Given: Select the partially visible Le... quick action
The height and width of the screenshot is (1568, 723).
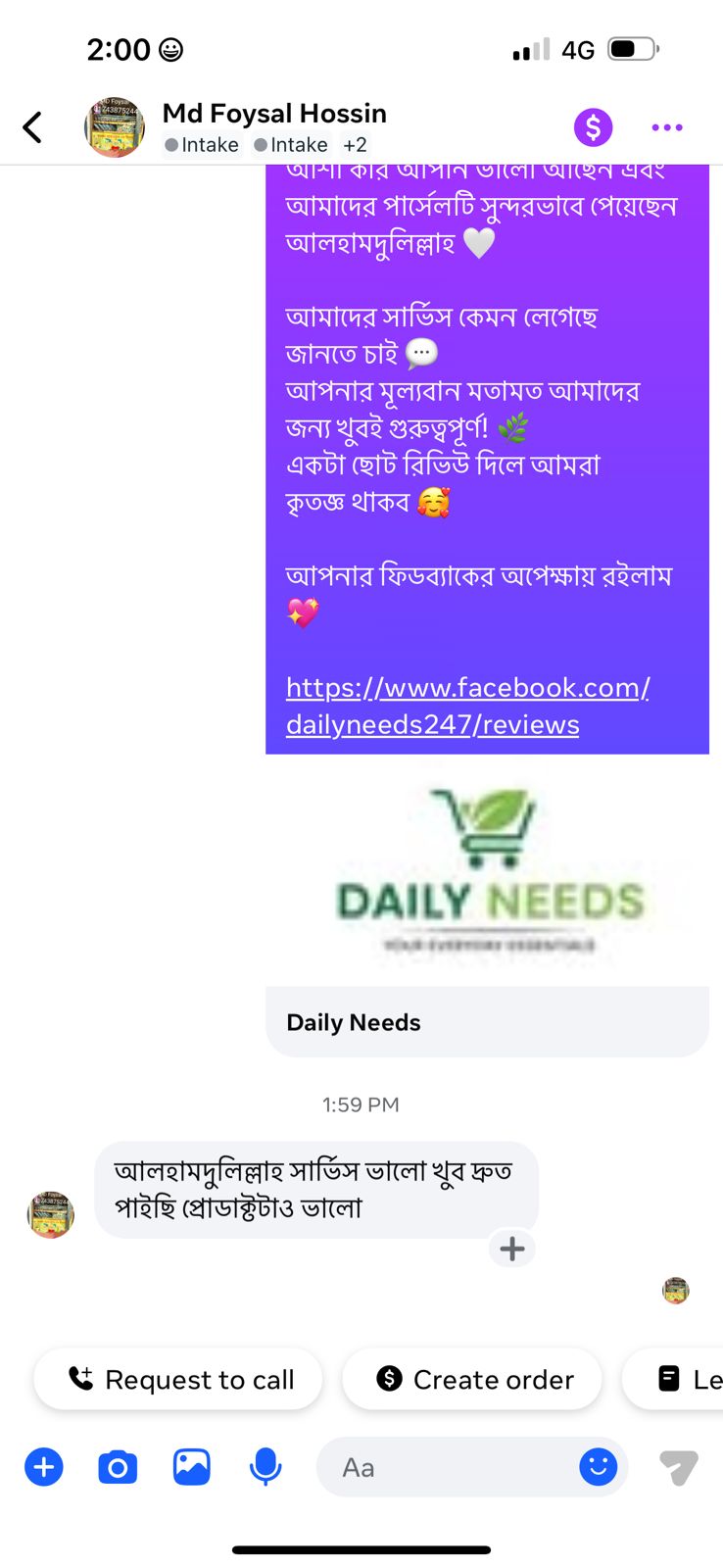Looking at the screenshot, I should tap(686, 1379).
